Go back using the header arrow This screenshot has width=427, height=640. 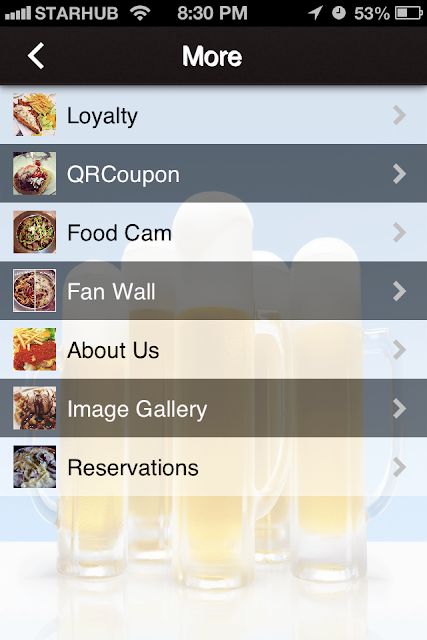click(36, 56)
